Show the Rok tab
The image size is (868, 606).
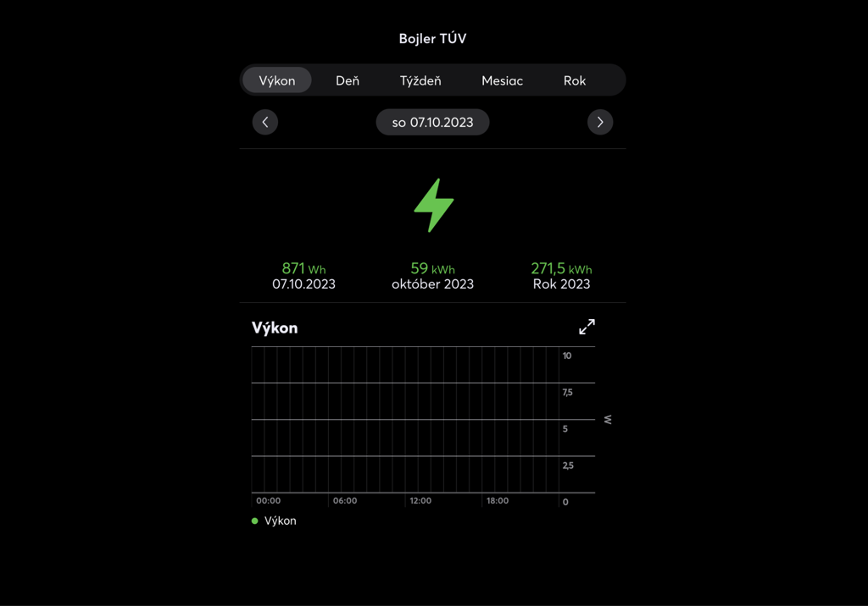click(574, 80)
